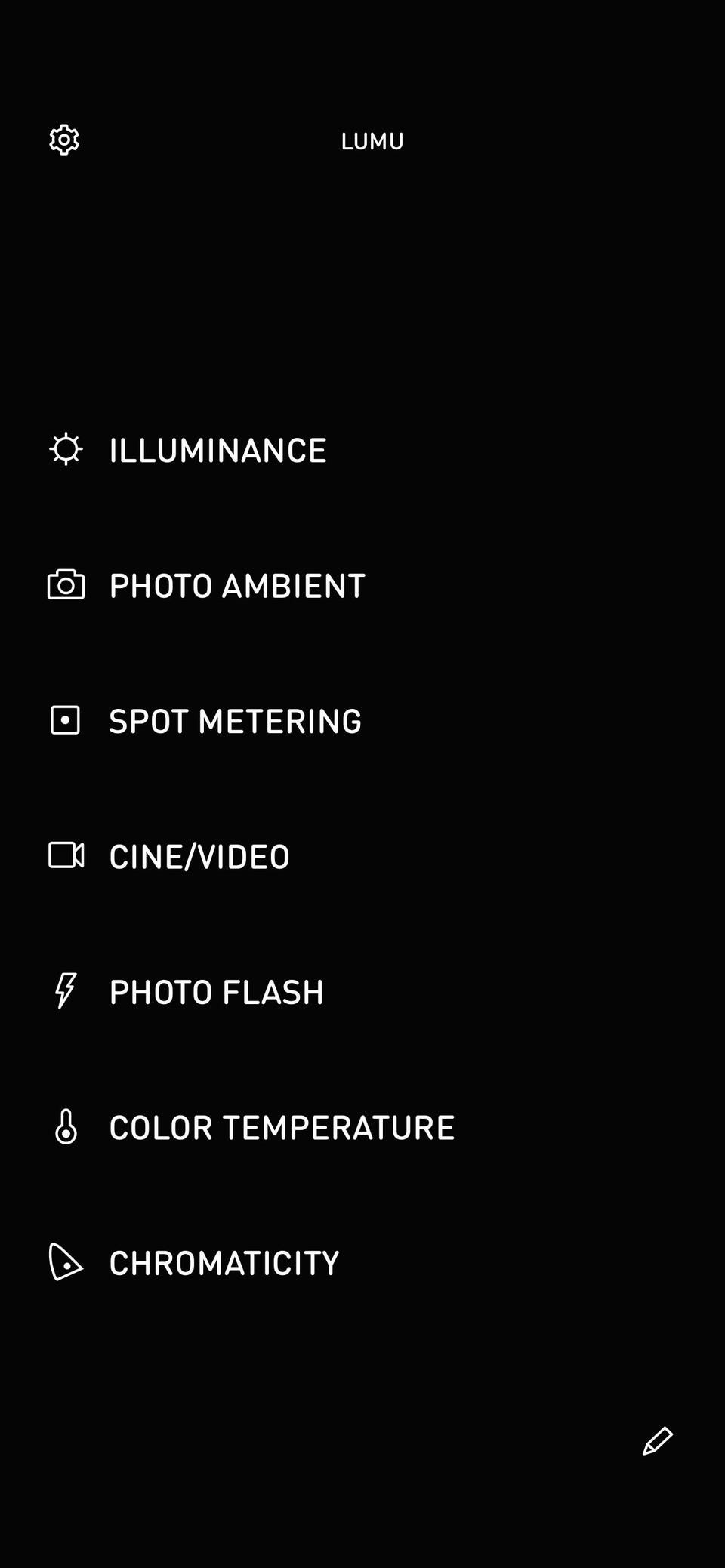Go to Color Temperature

coord(282,1127)
